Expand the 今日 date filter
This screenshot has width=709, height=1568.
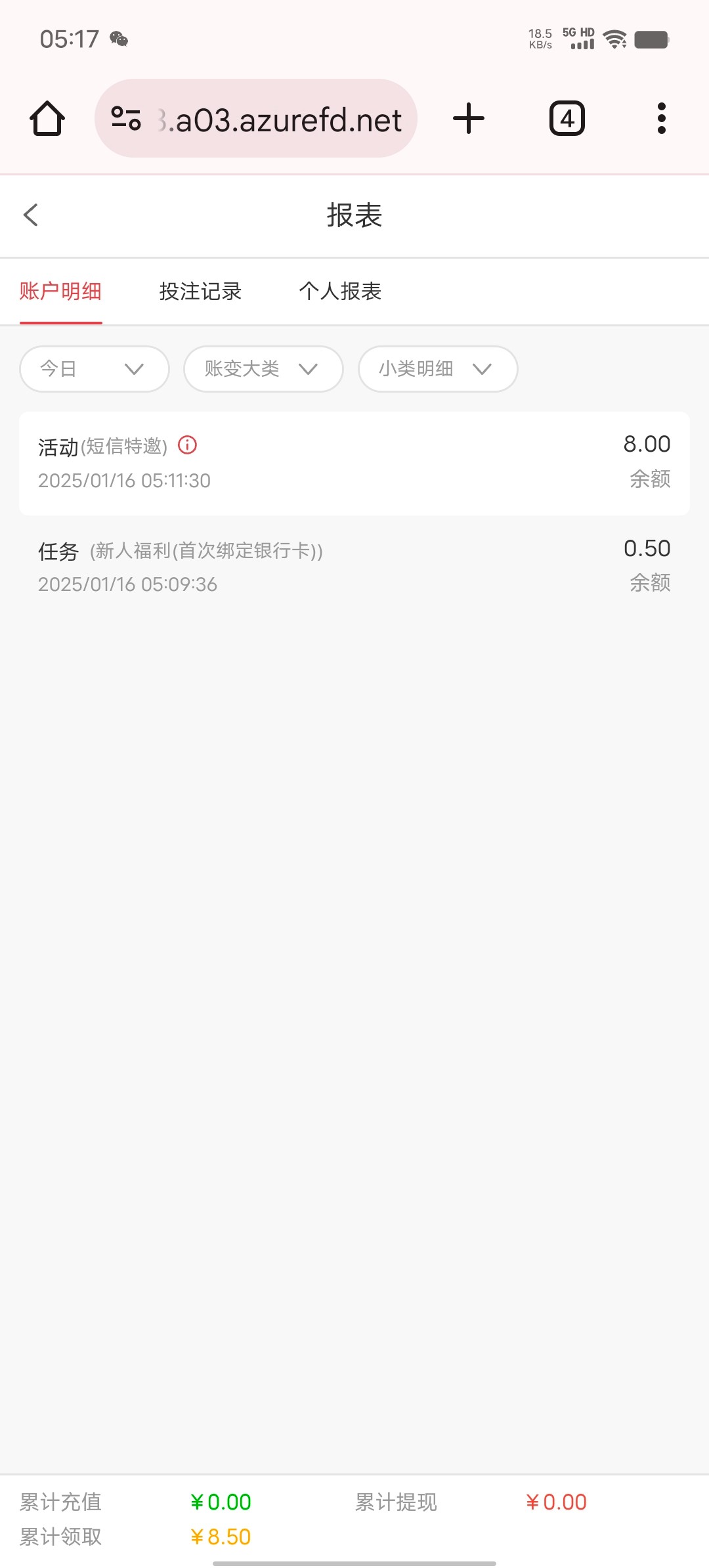(x=95, y=369)
